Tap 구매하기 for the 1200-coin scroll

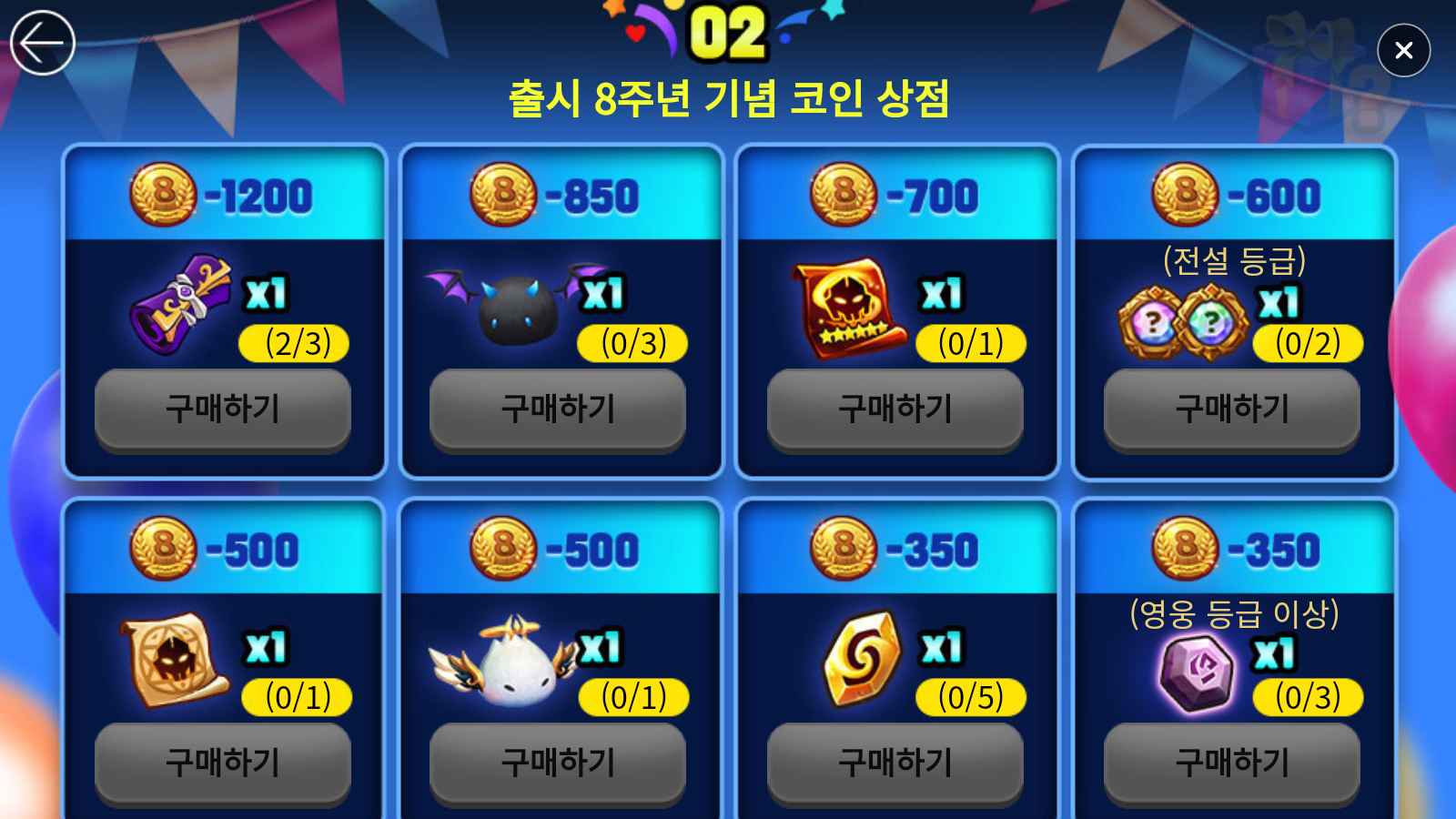(x=223, y=409)
